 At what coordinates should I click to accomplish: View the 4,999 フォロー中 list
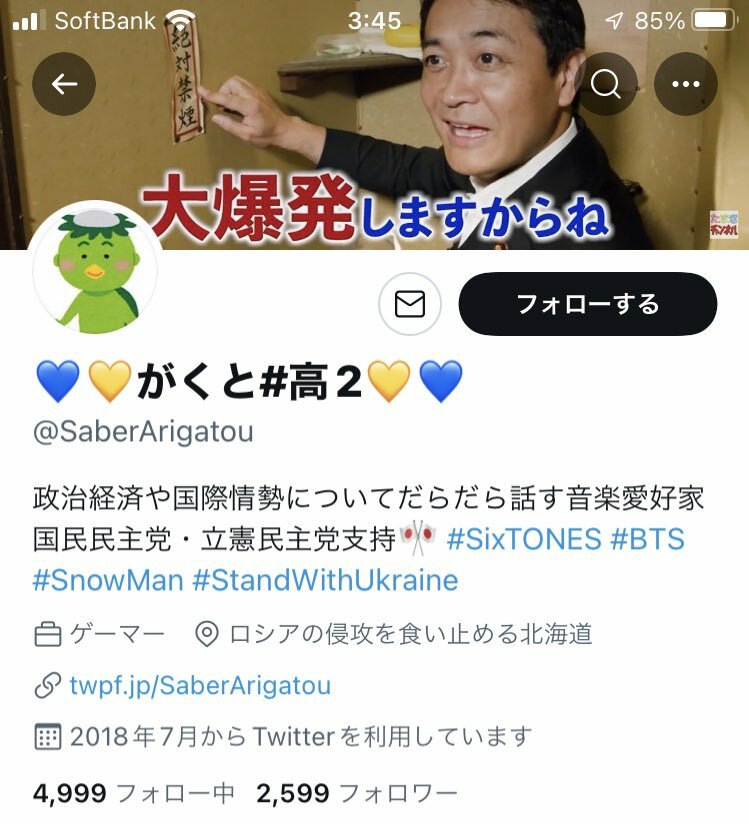pos(134,794)
